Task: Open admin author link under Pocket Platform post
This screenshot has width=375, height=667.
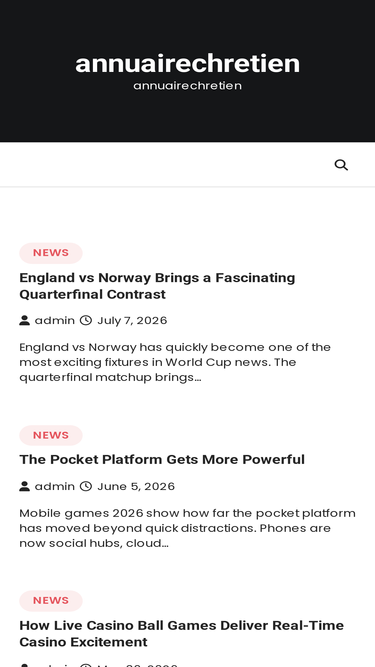Action: (54, 486)
